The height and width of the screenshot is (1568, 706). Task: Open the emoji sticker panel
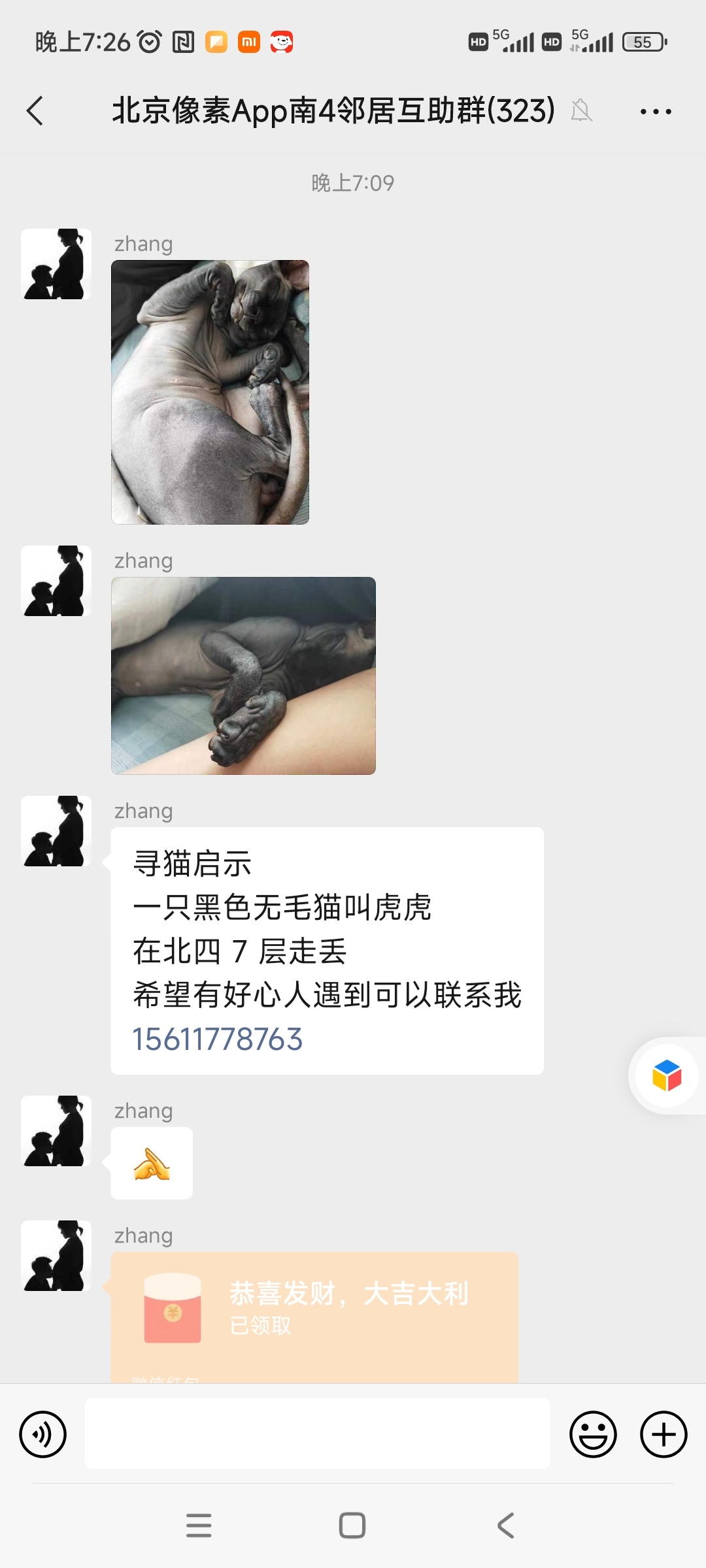[x=593, y=1435]
